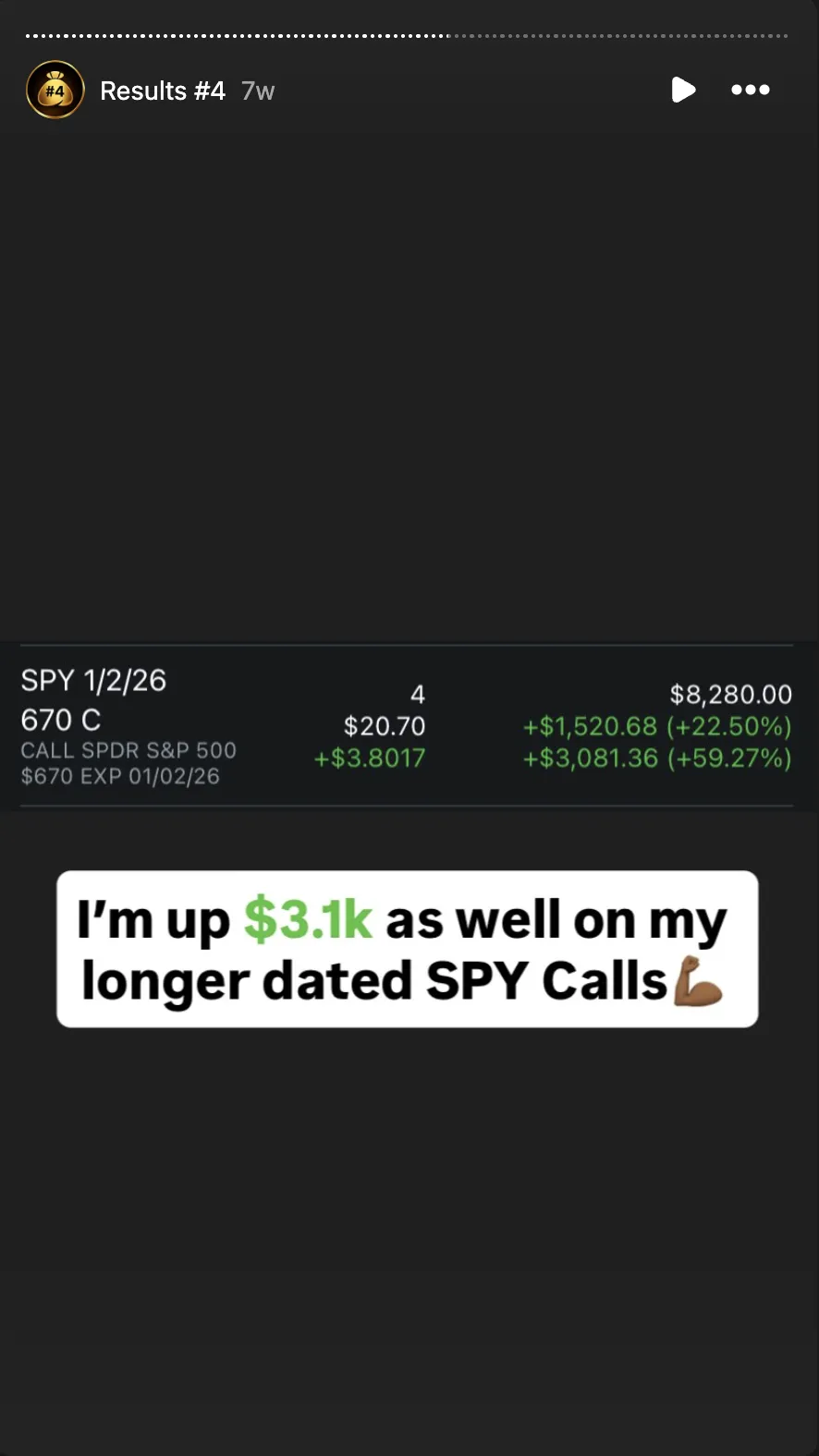Open the three-dot more options menu
819x1456 pixels.
pos(750,90)
